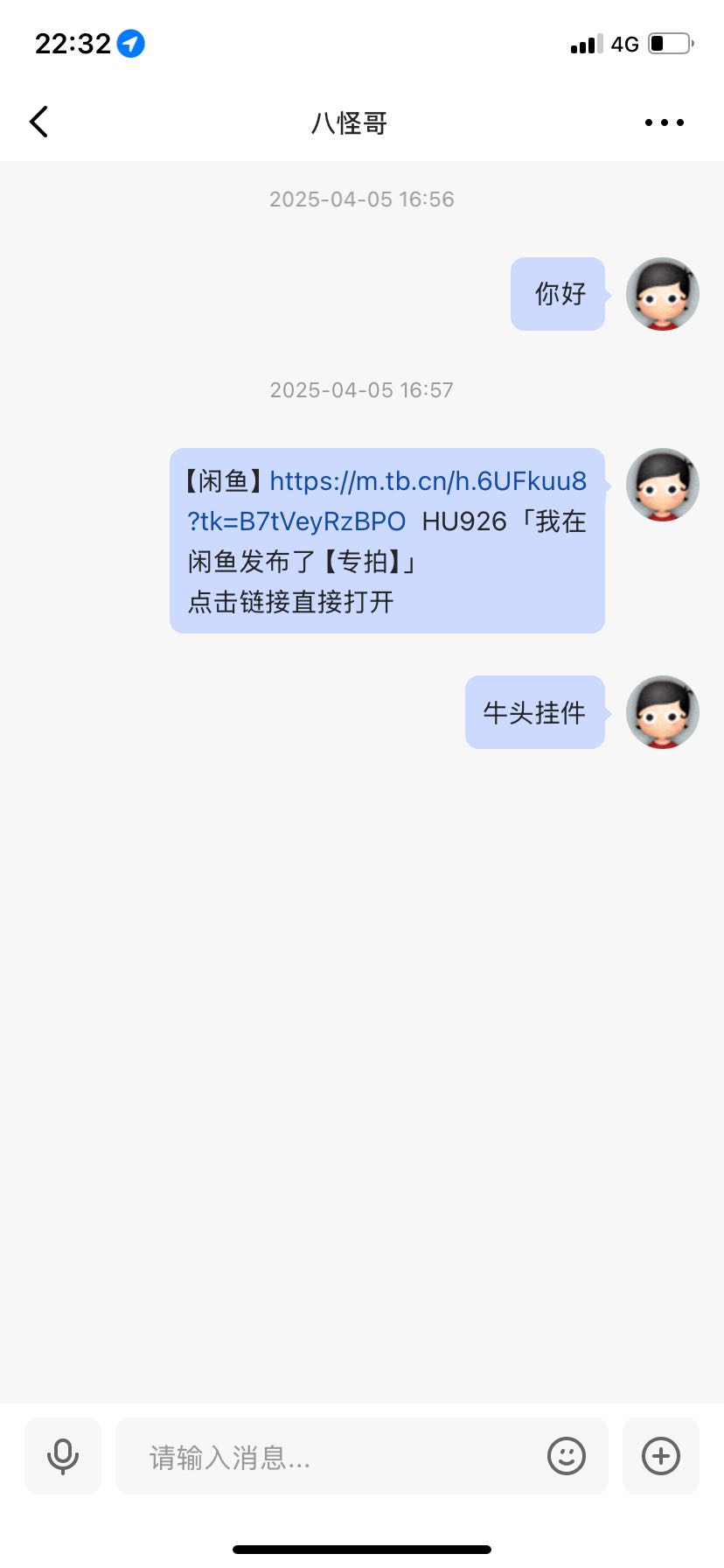Tap the avatar beside the 你好 message
724x1568 pixels.
(662, 294)
